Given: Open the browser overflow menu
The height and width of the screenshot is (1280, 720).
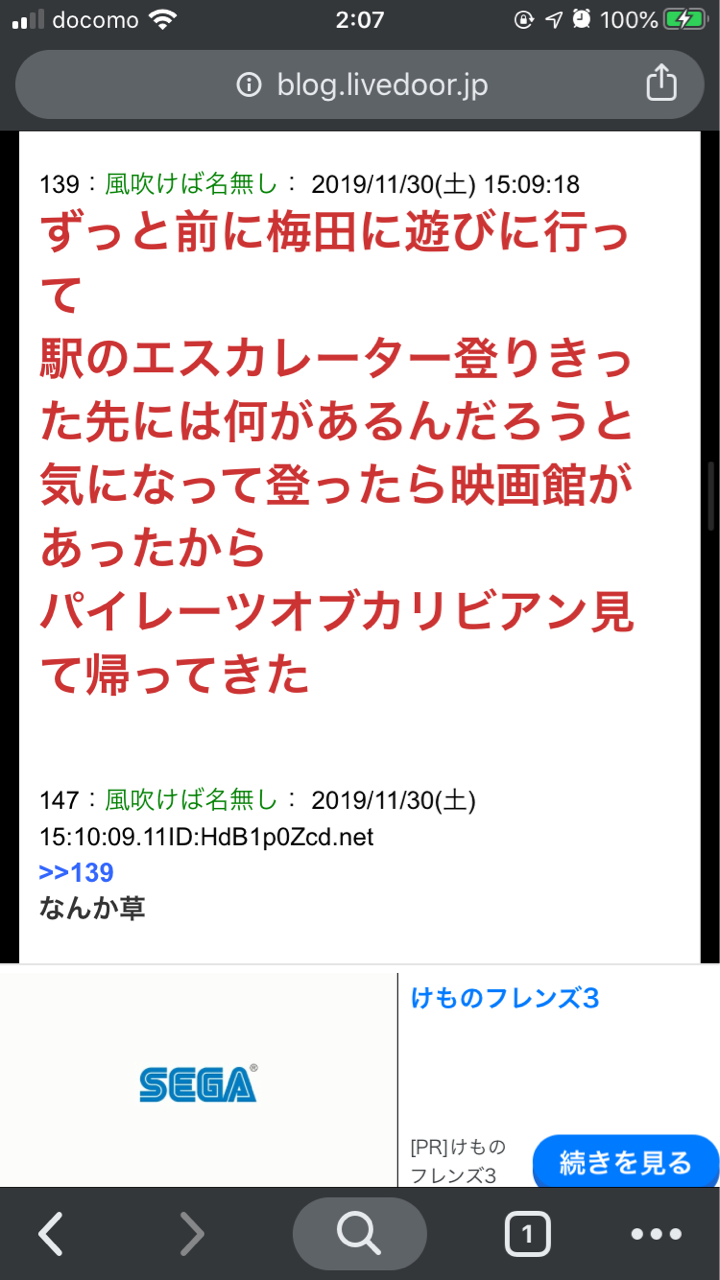Looking at the screenshot, I should [x=656, y=1234].
